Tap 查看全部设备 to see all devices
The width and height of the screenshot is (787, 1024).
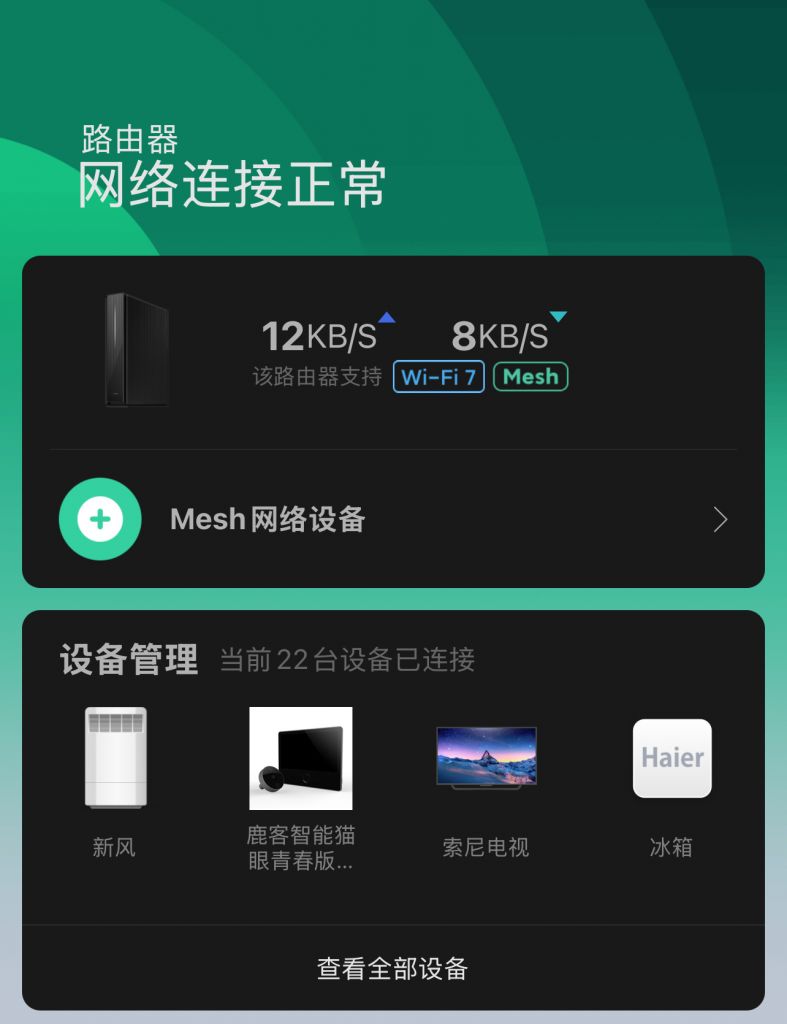coord(393,968)
